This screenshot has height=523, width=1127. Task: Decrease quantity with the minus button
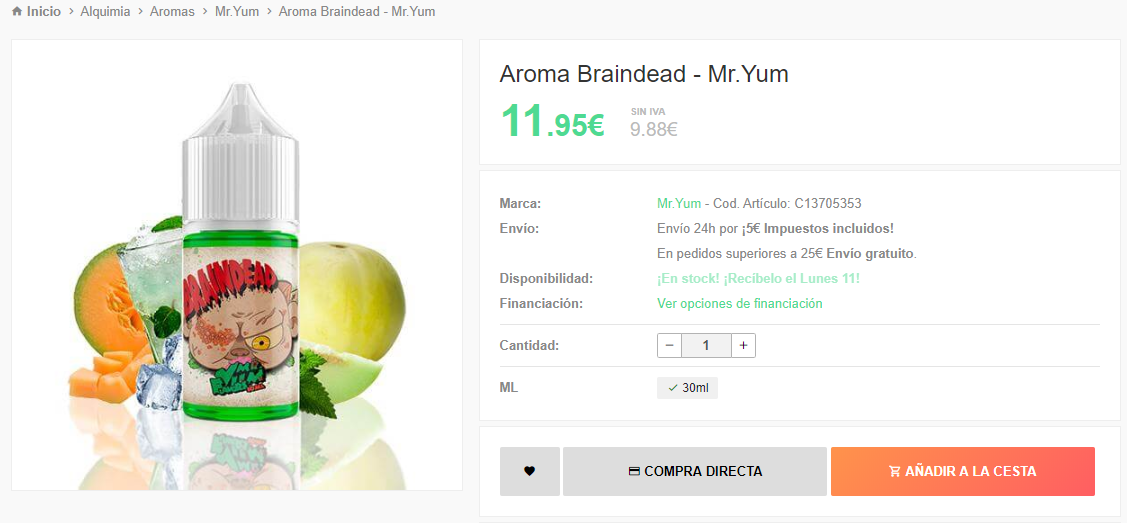tap(669, 345)
